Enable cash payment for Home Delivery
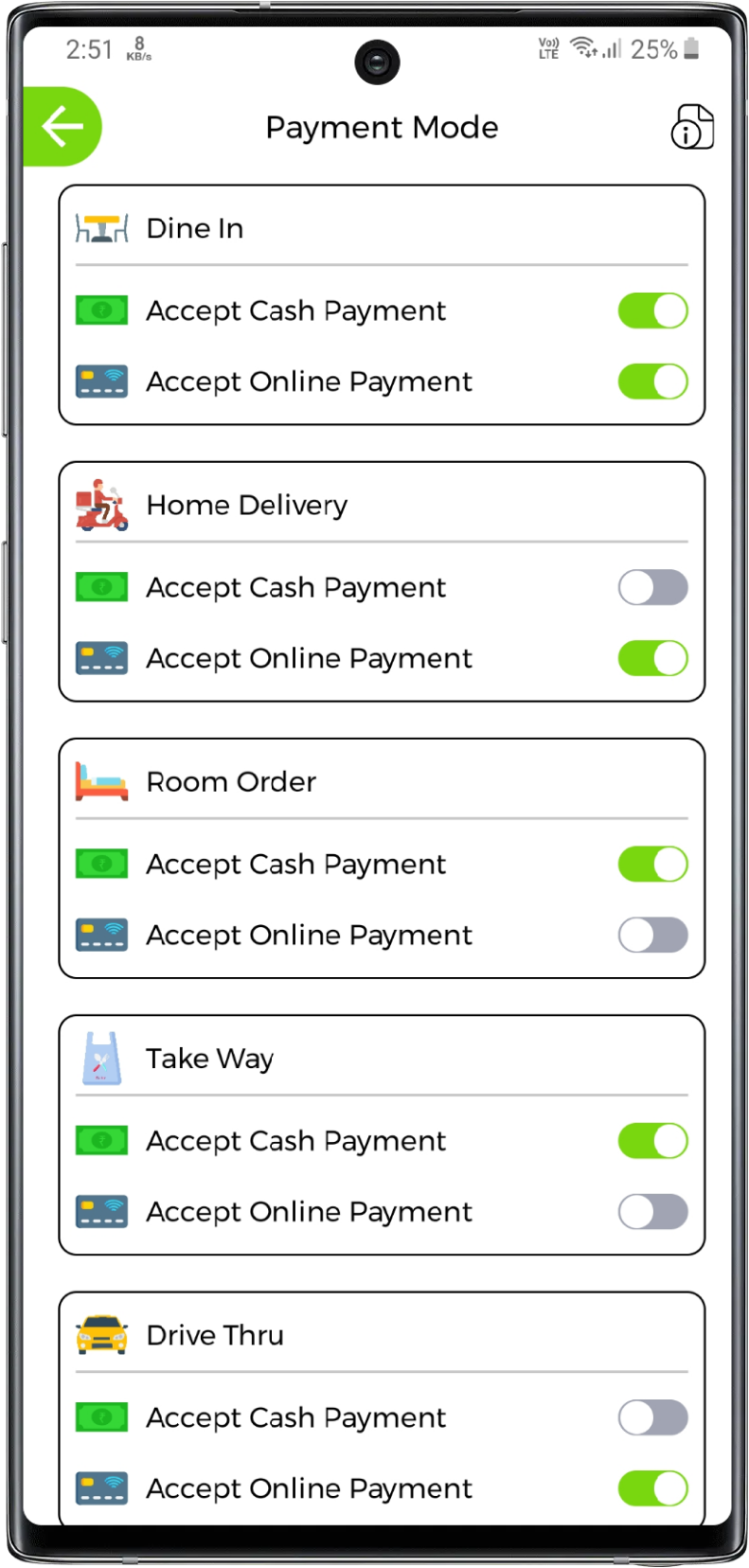The image size is (749, 1568). (652, 587)
